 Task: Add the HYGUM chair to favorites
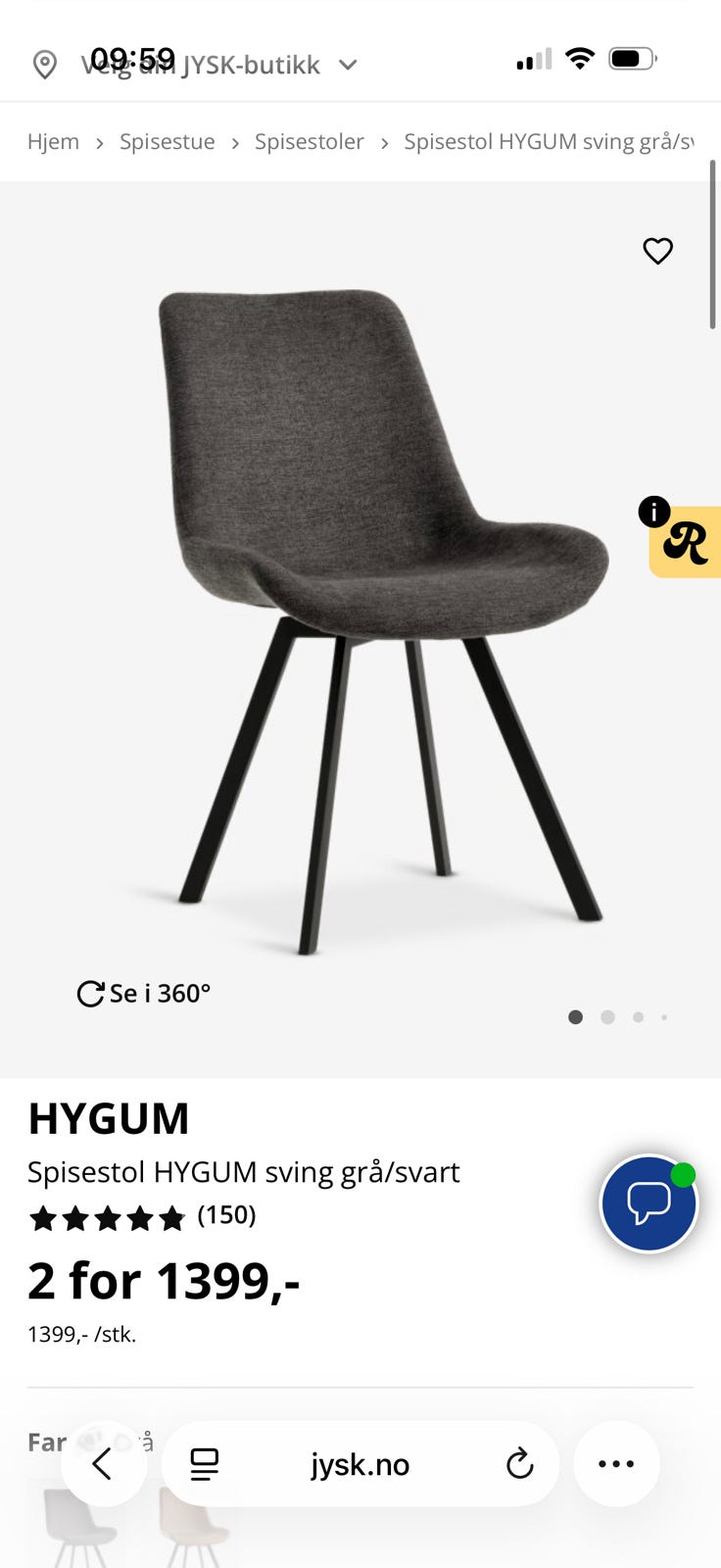point(657,251)
